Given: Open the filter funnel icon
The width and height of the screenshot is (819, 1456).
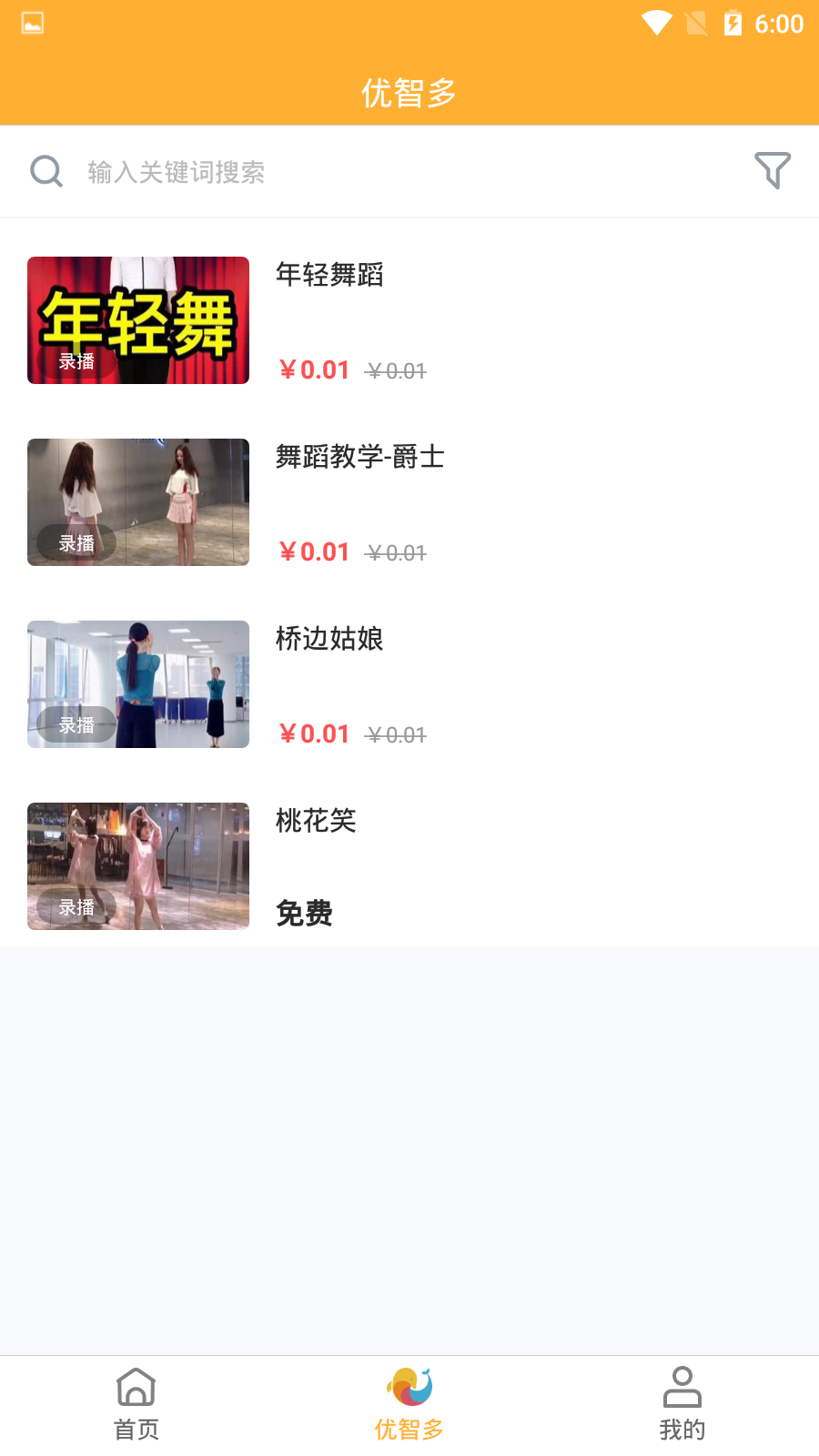Looking at the screenshot, I should (773, 170).
